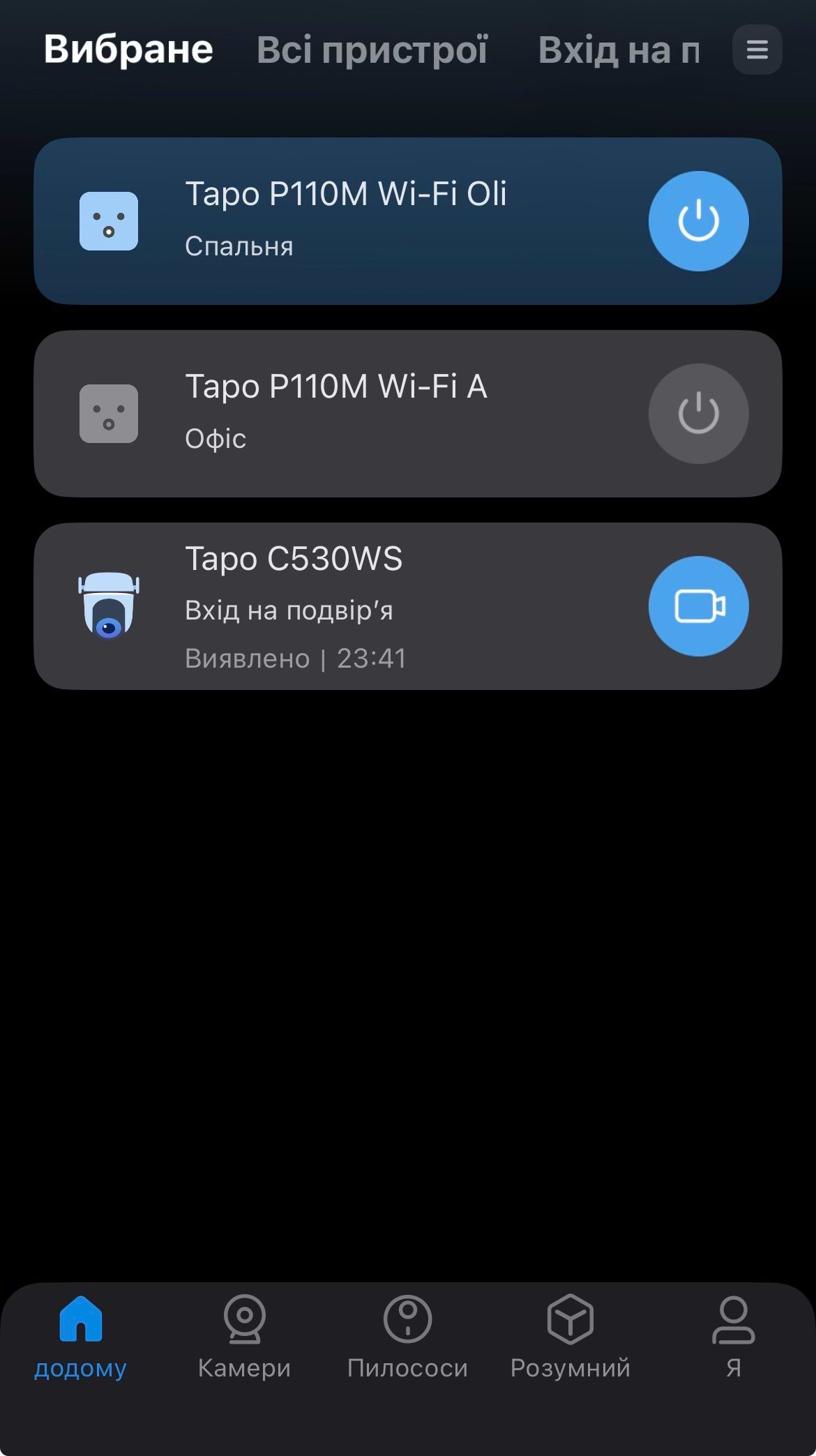
Task: Turn on the Tapo P110M Wi-Fi A plug
Action: coord(698,414)
